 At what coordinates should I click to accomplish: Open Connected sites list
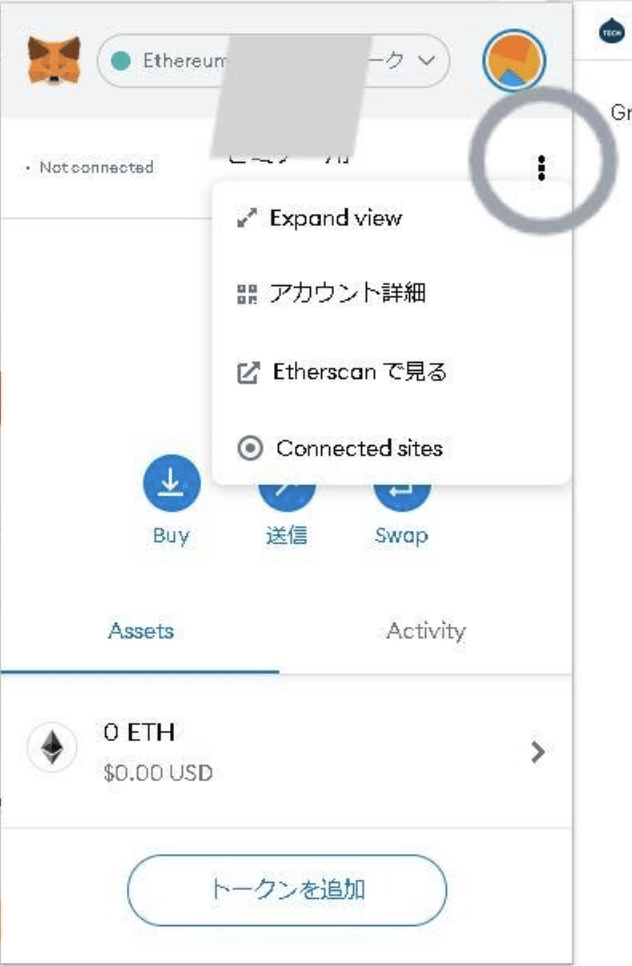pyautogui.click(x=358, y=448)
